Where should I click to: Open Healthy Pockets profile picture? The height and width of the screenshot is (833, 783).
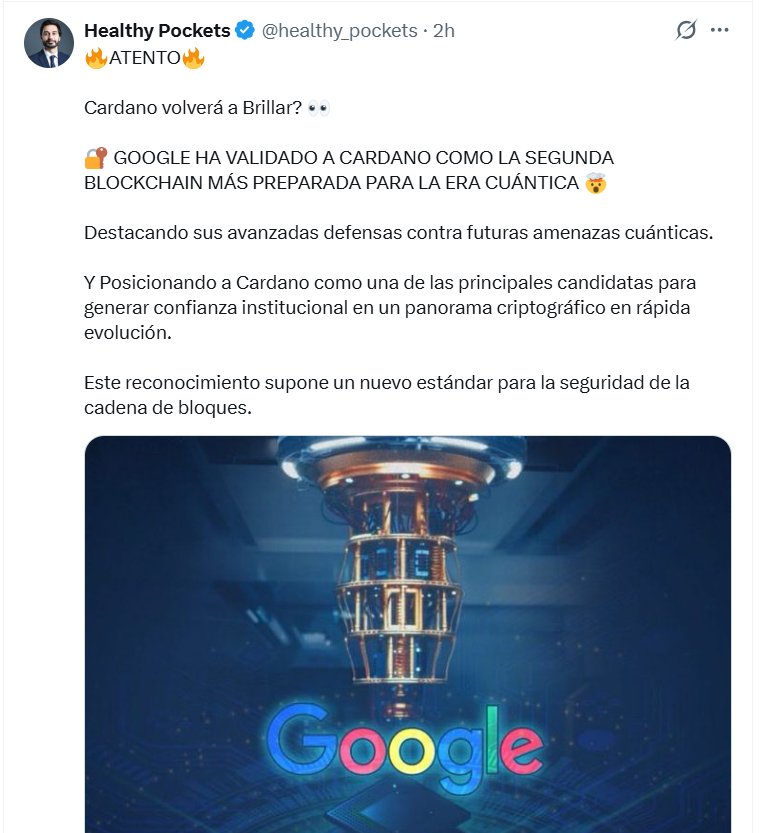point(49,43)
